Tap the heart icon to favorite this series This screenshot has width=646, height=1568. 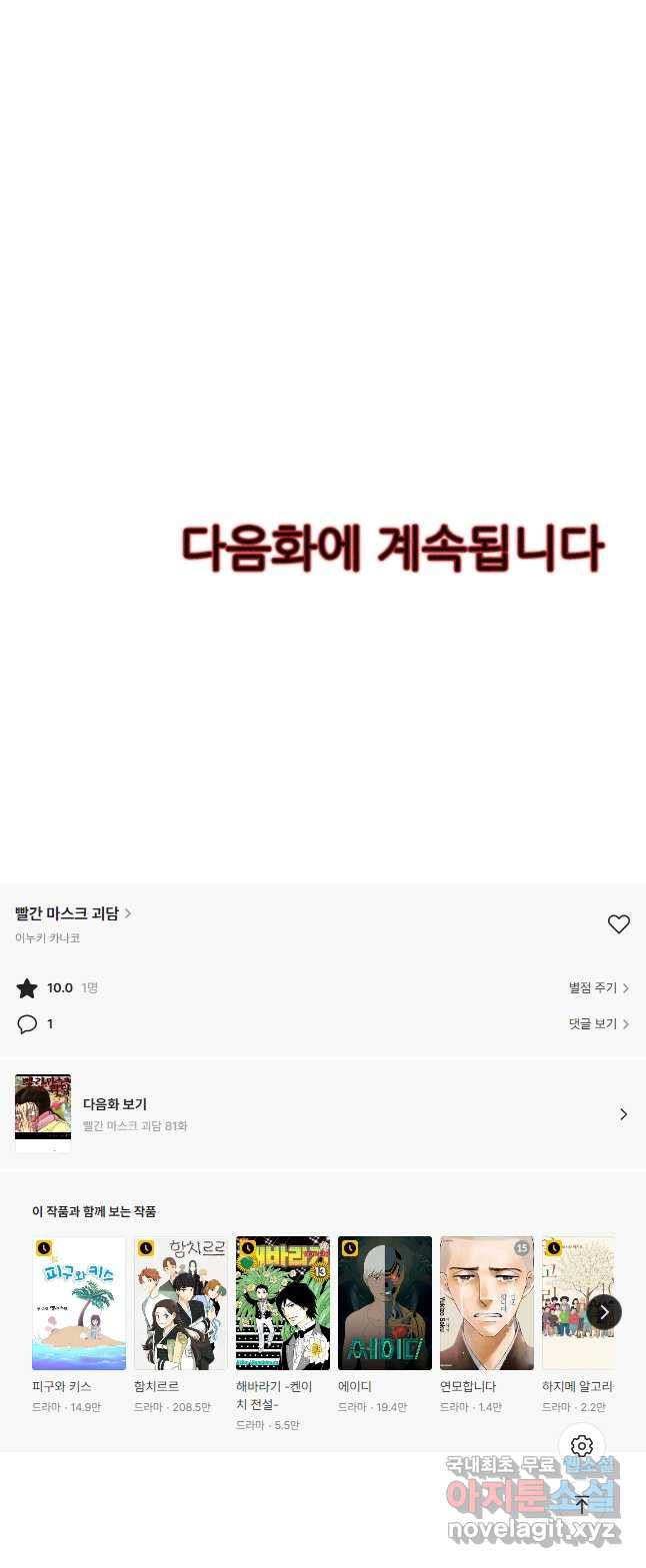click(x=619, y=924)
